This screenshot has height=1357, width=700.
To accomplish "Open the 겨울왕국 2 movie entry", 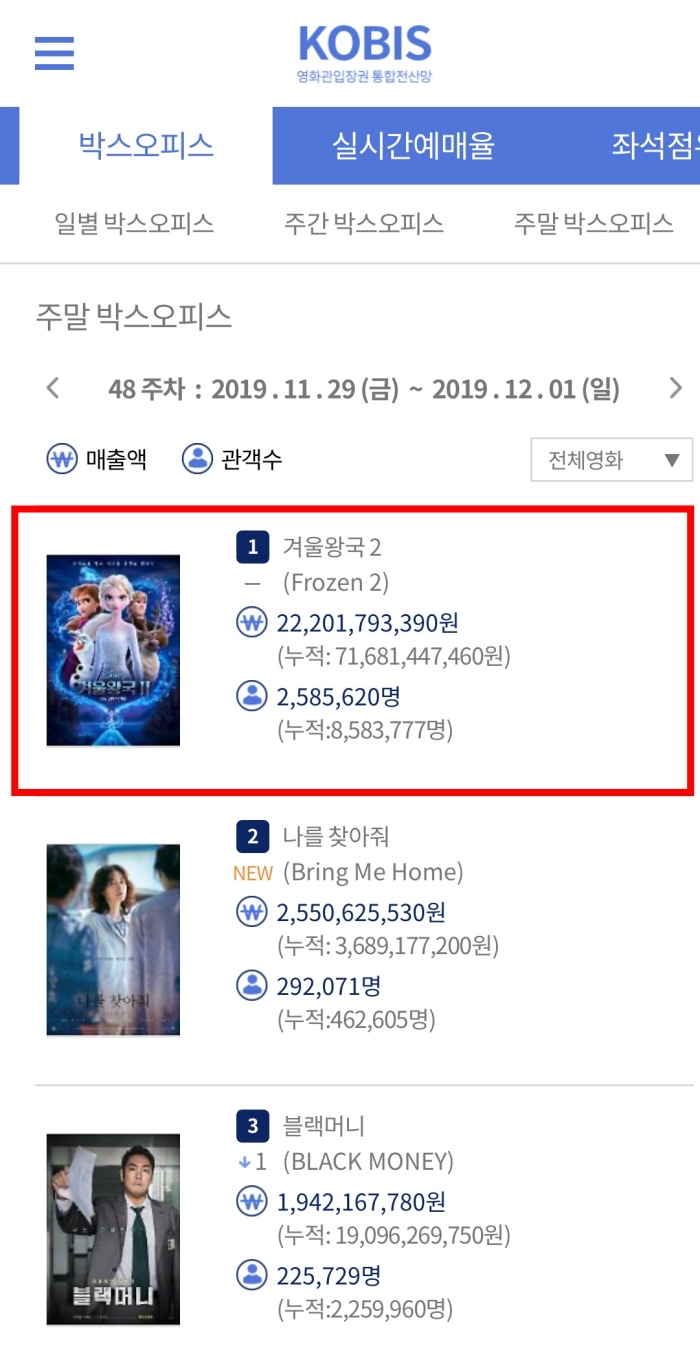I will coord(318,547).
